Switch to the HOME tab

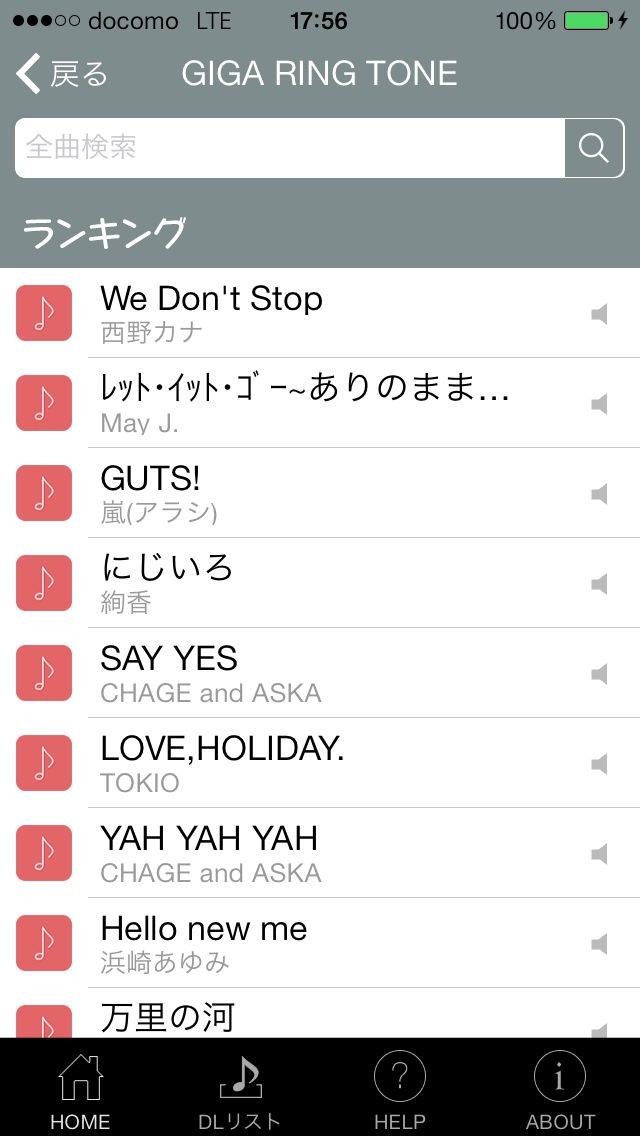click(x=80, y=1089)
